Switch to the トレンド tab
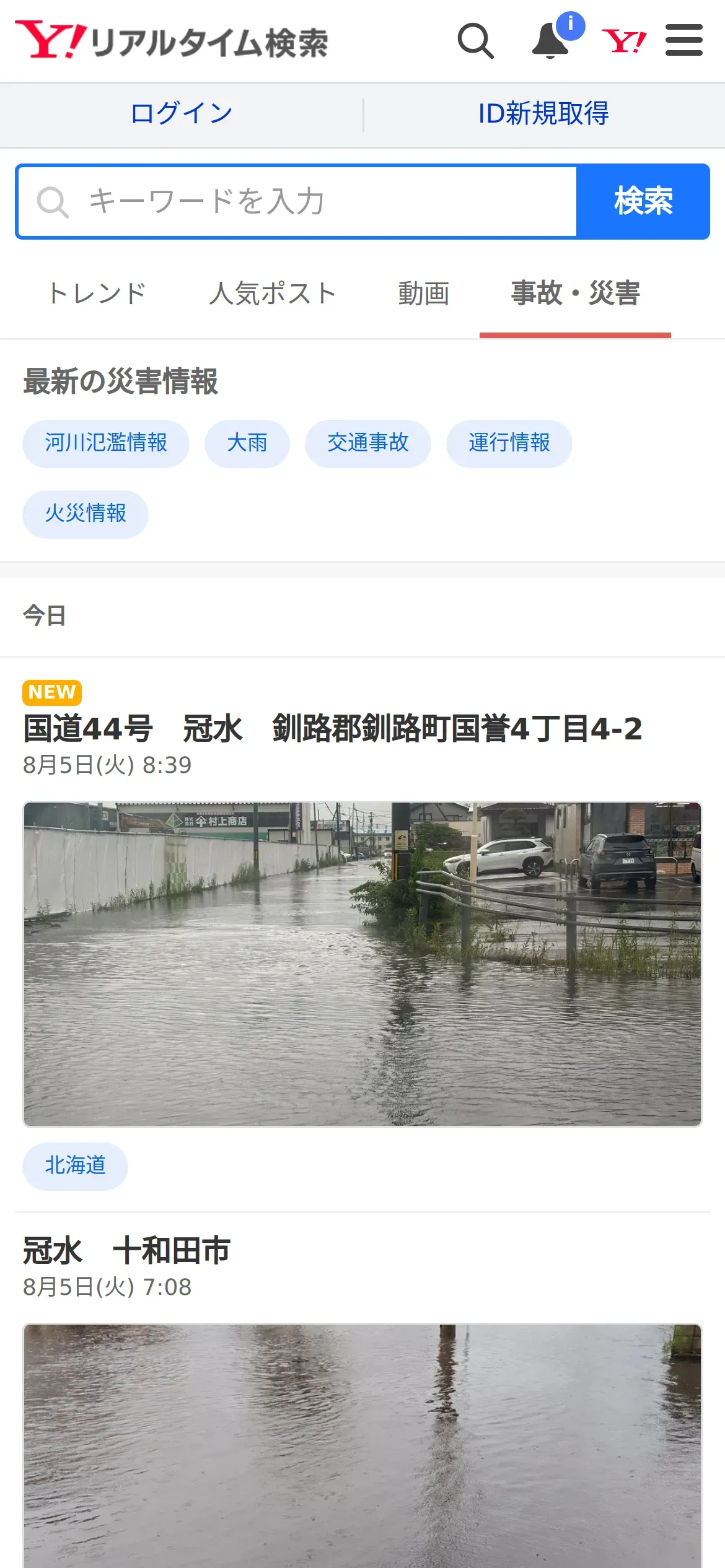 coord(97,294)
